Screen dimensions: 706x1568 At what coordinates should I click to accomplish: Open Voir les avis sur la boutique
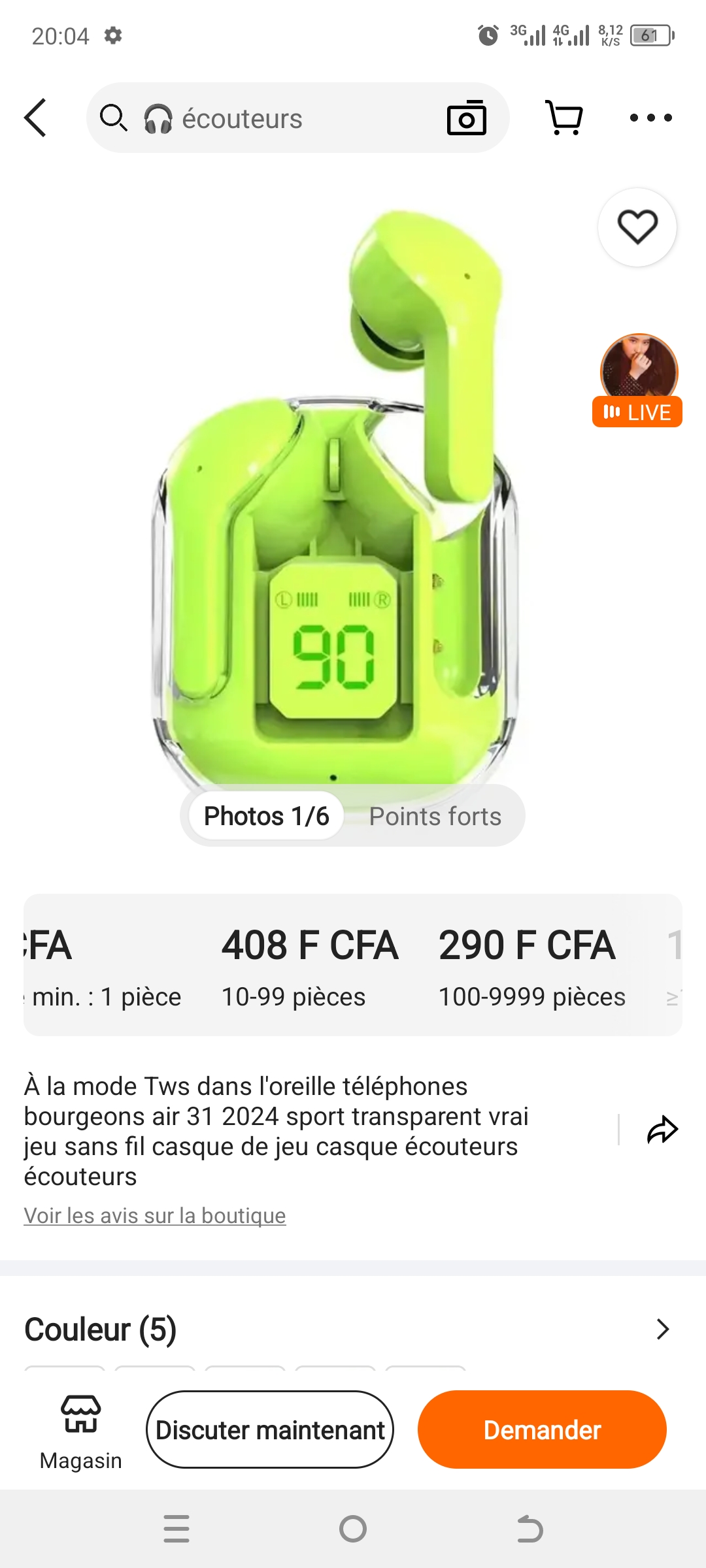[155, 1216]
